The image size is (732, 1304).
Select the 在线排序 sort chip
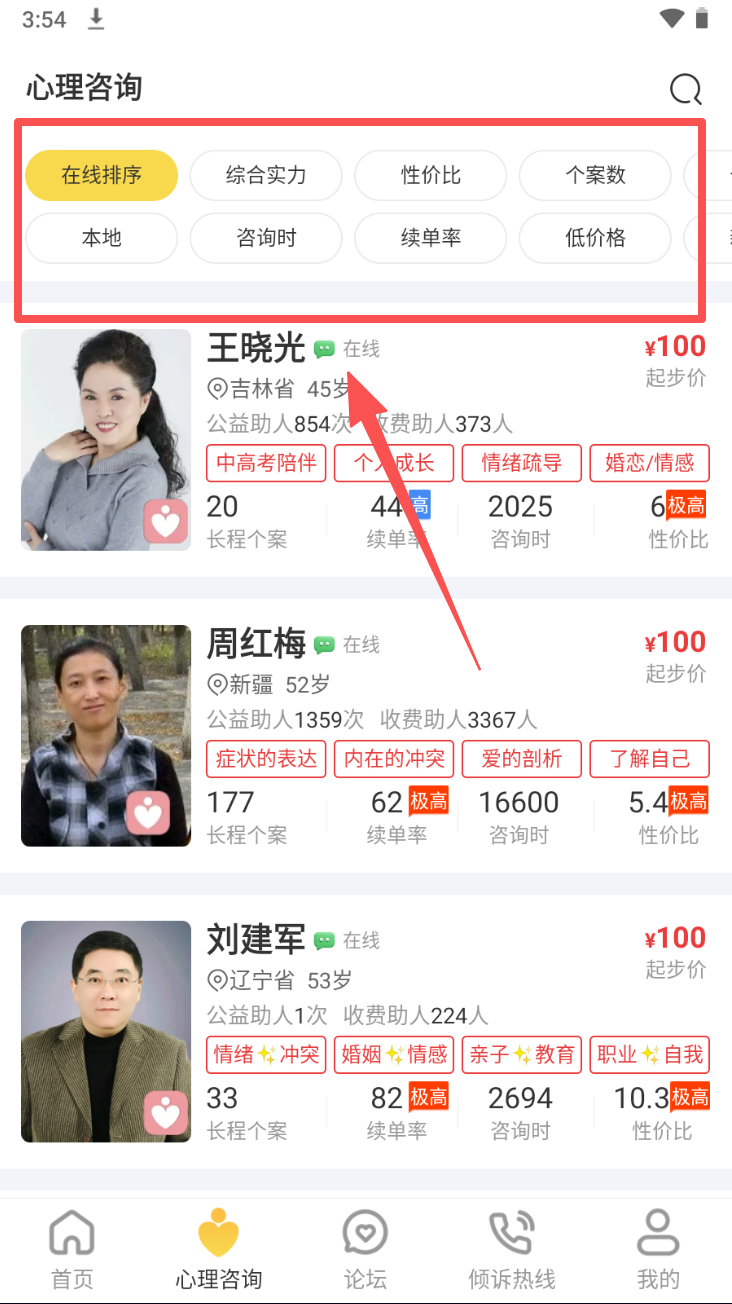101,176
